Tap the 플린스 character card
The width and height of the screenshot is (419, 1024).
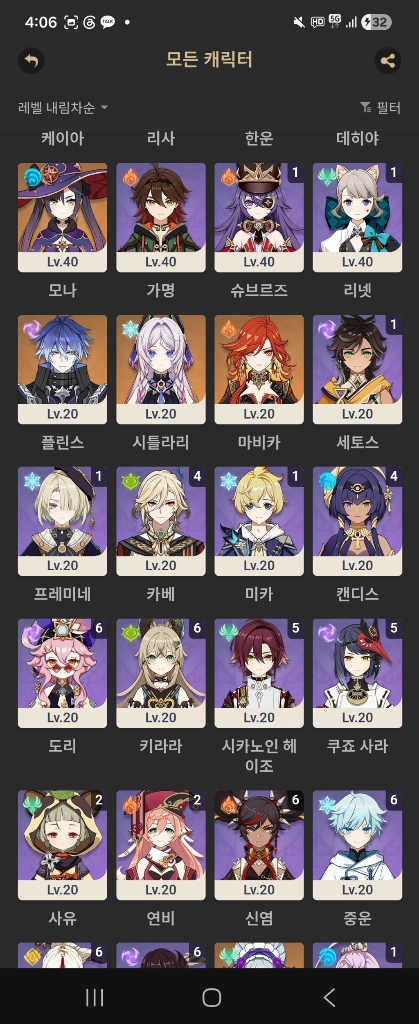coord(63,370)
